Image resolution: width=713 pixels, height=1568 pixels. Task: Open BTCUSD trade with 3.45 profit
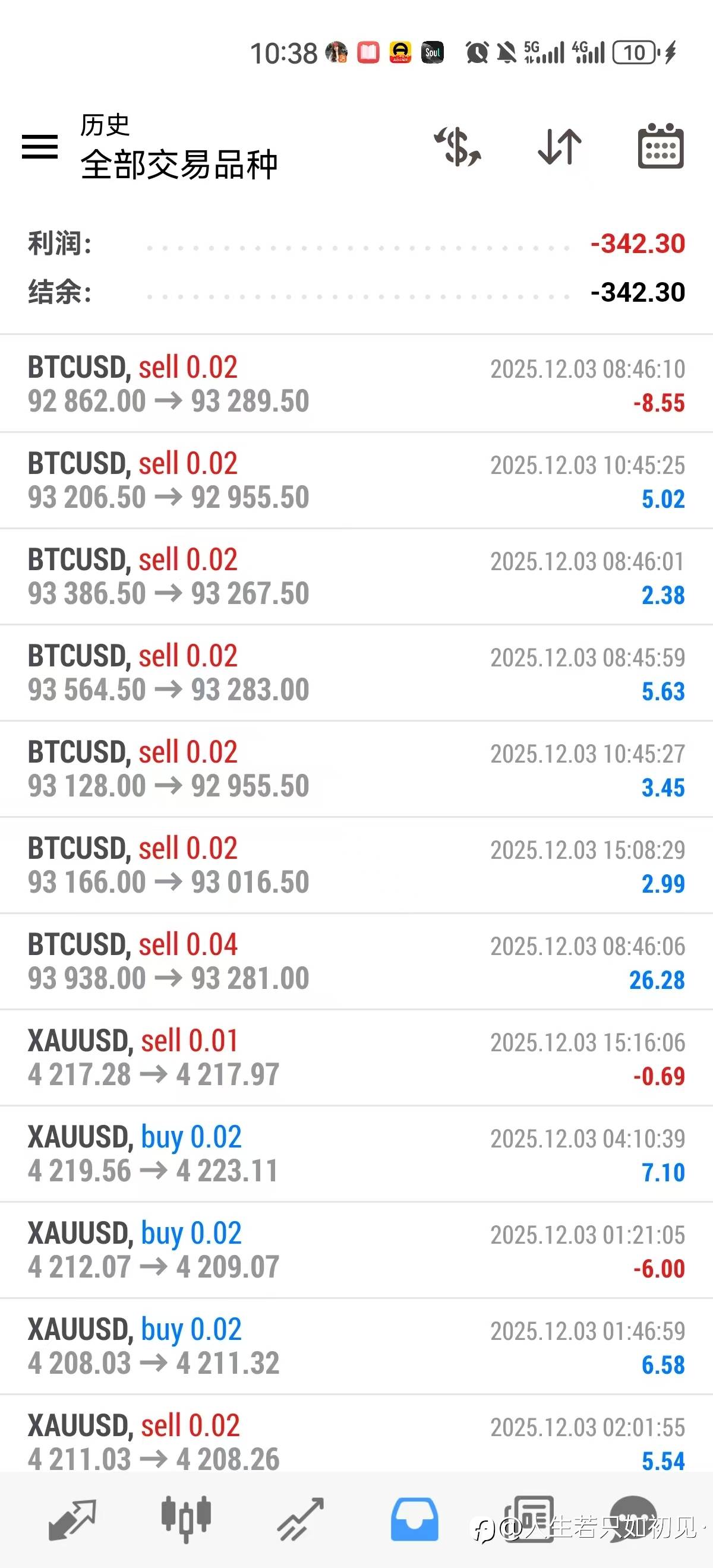coord(356,769)
